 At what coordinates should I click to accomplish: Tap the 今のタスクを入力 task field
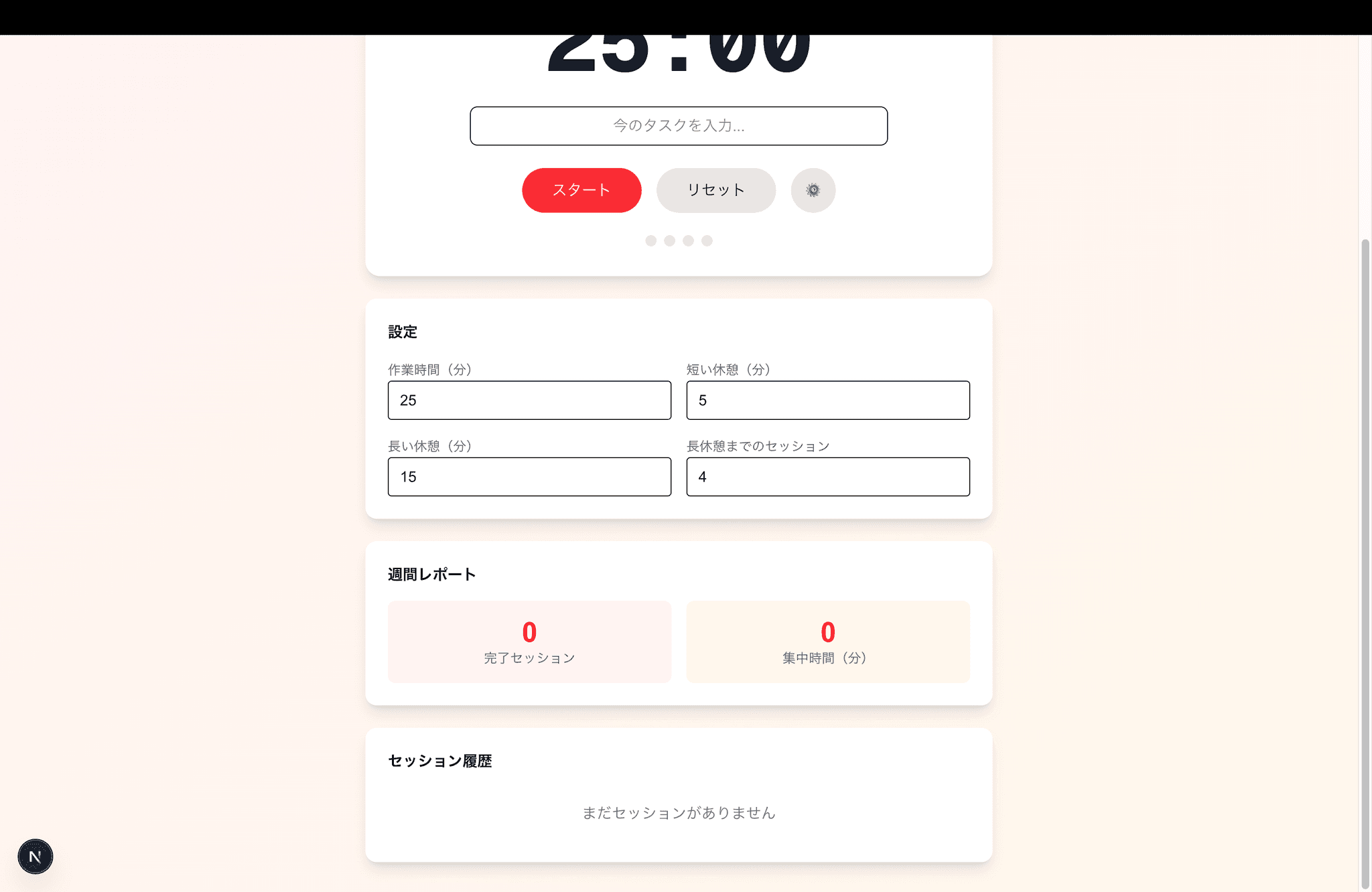point(678,126)
